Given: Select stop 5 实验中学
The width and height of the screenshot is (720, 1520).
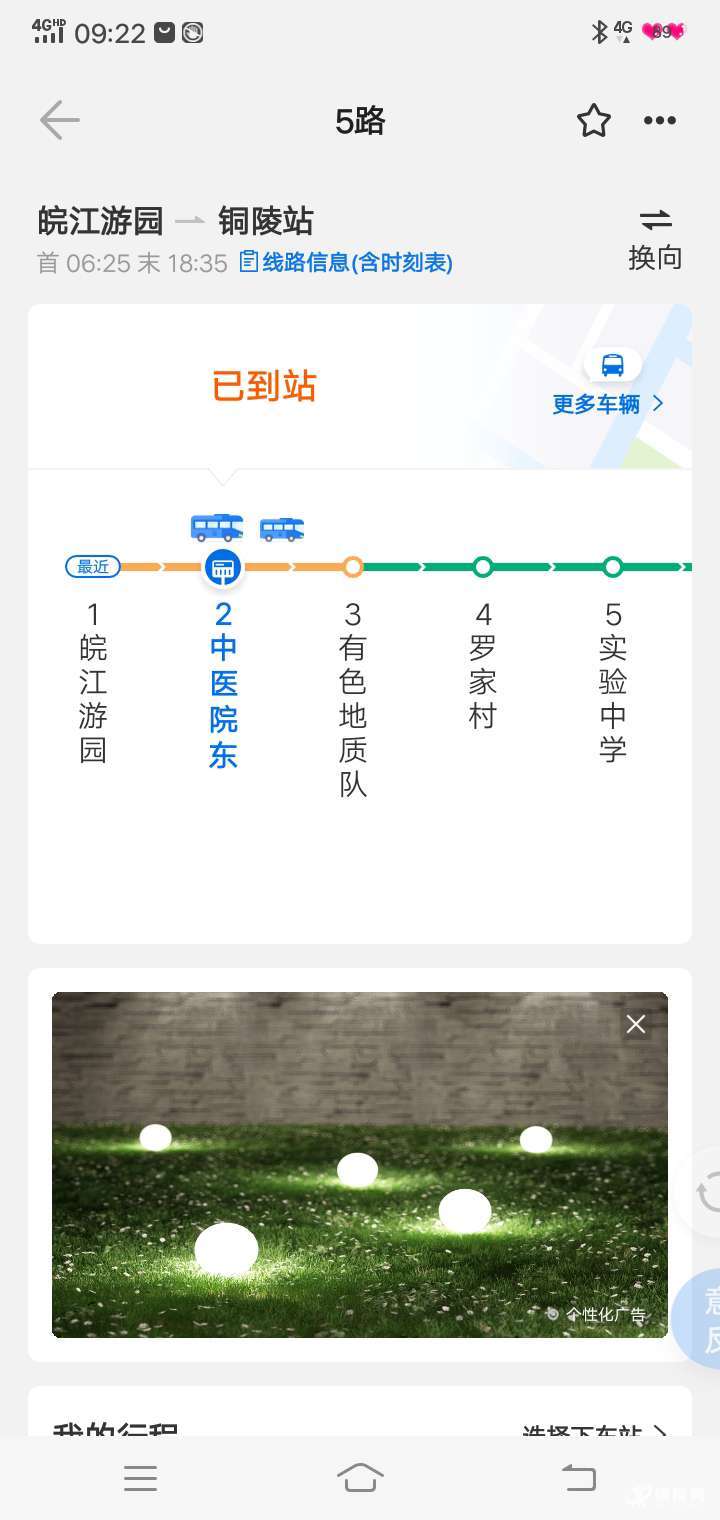Looking at the screenshot, I should coord(613,682).
